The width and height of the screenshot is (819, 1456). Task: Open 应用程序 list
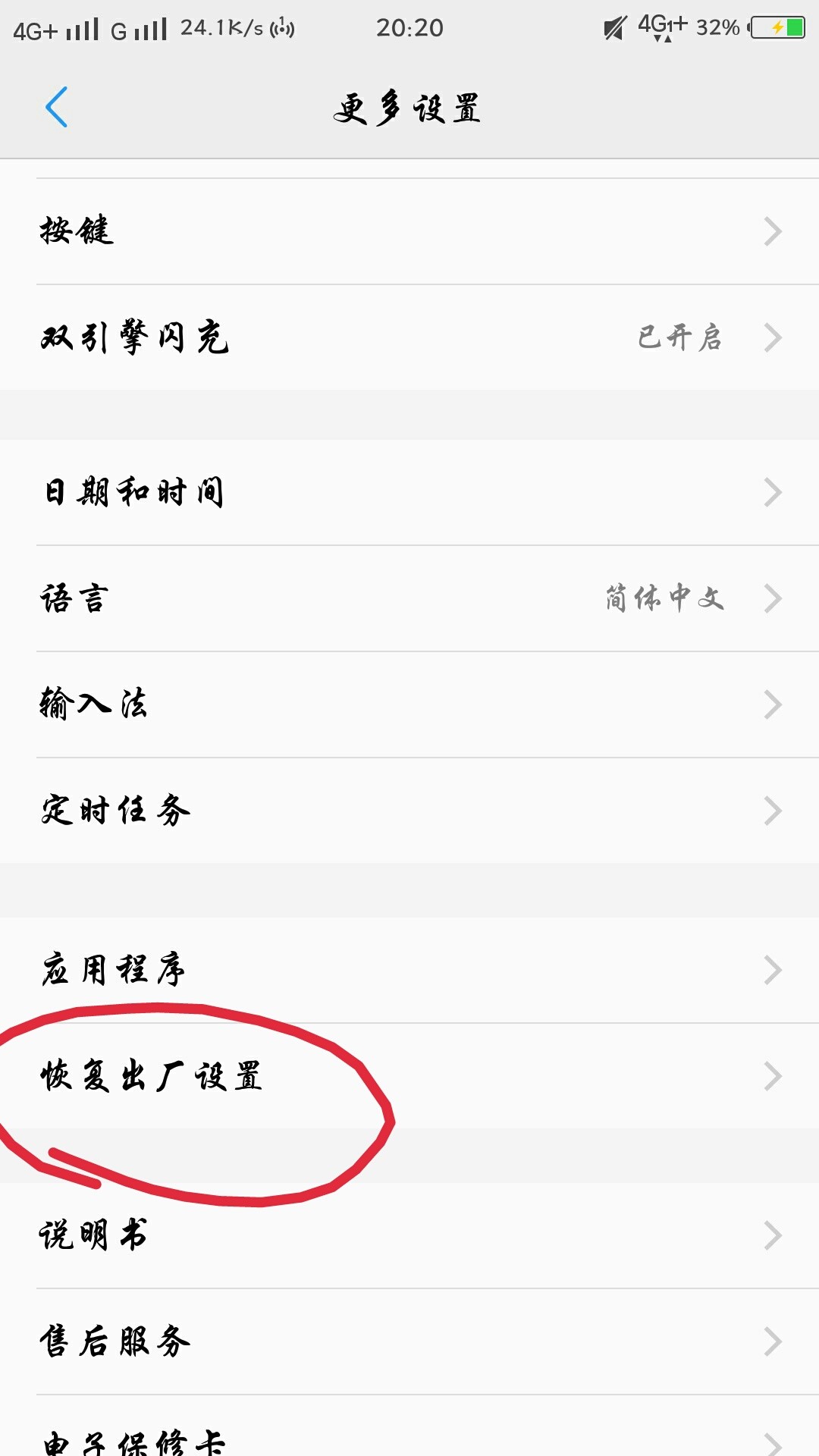click(409, 970)
